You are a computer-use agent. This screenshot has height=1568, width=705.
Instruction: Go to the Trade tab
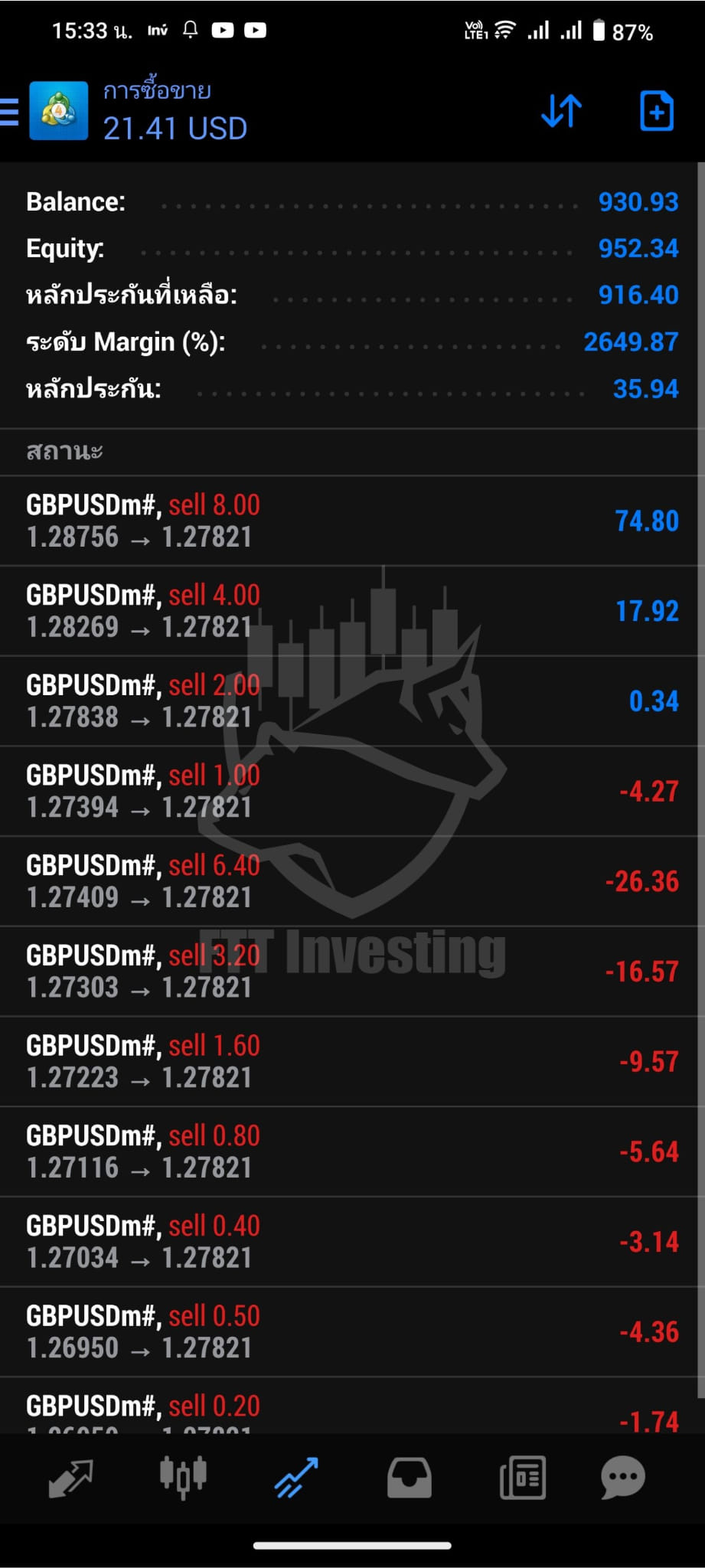point(296,1478)
